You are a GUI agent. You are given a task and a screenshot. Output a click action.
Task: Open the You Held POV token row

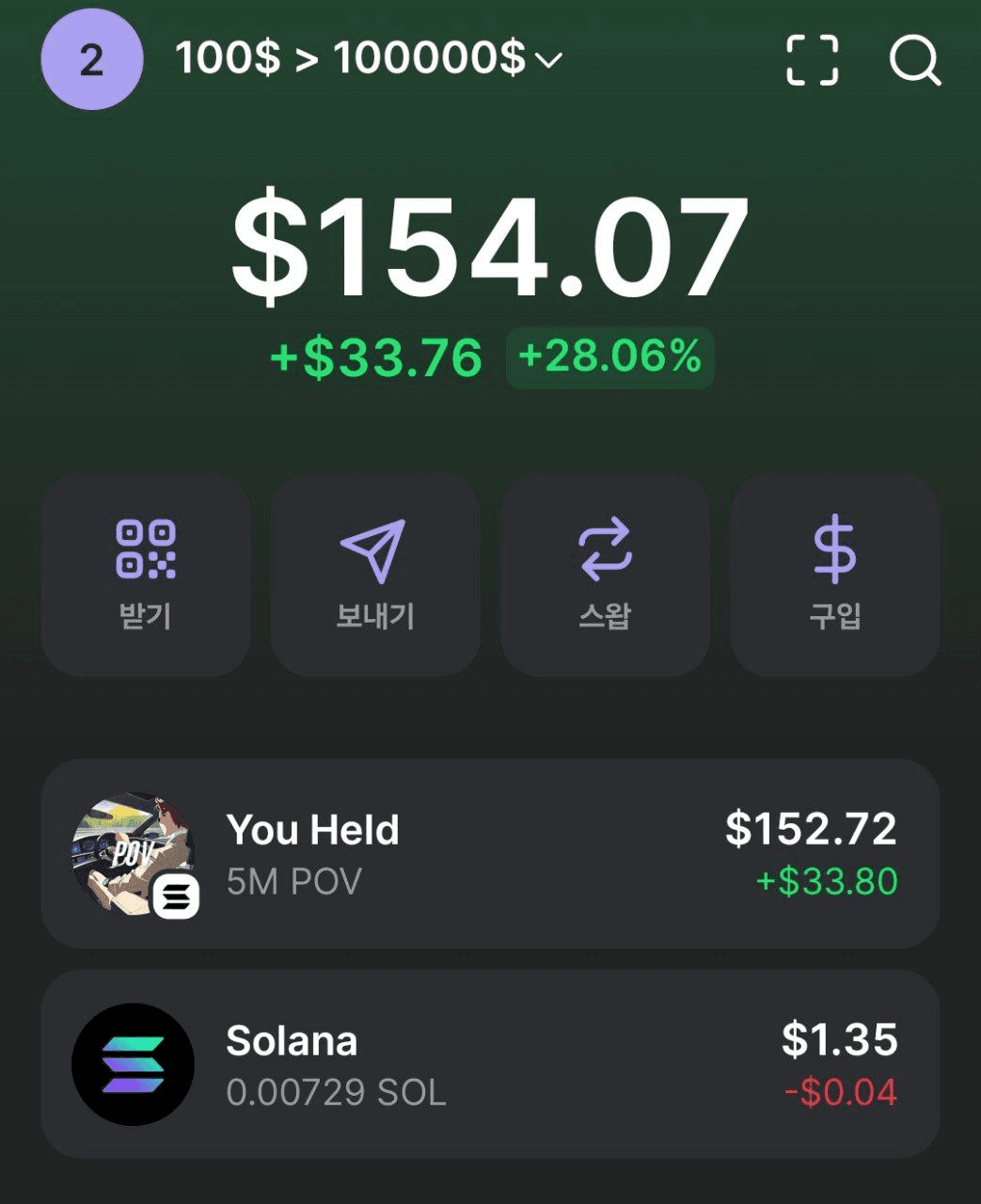pos(490,853)
